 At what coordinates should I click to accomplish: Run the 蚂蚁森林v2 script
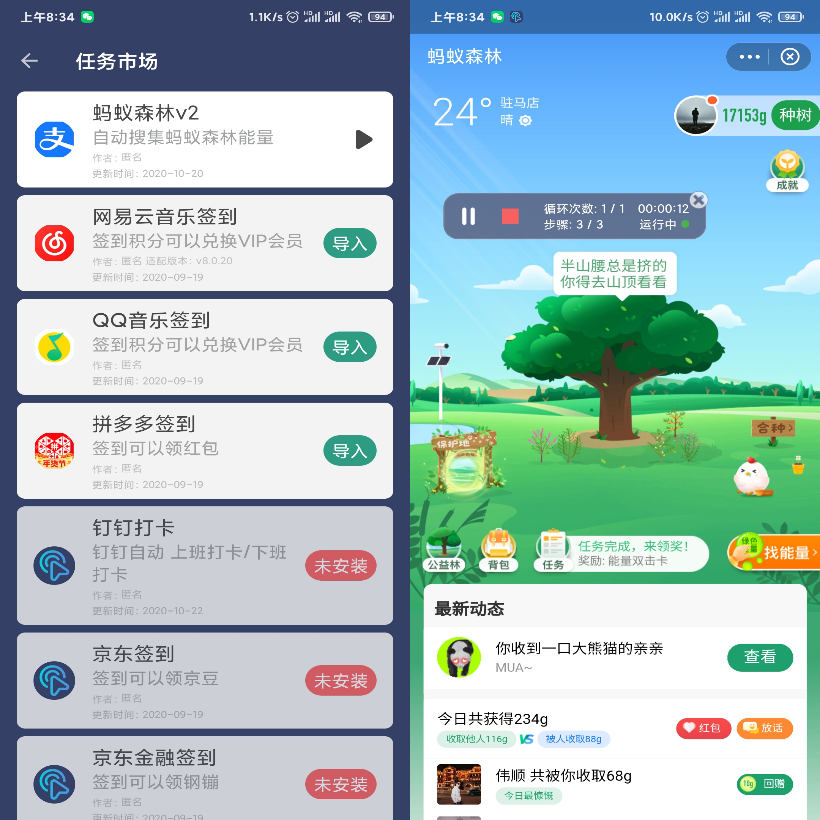(364, 139)
